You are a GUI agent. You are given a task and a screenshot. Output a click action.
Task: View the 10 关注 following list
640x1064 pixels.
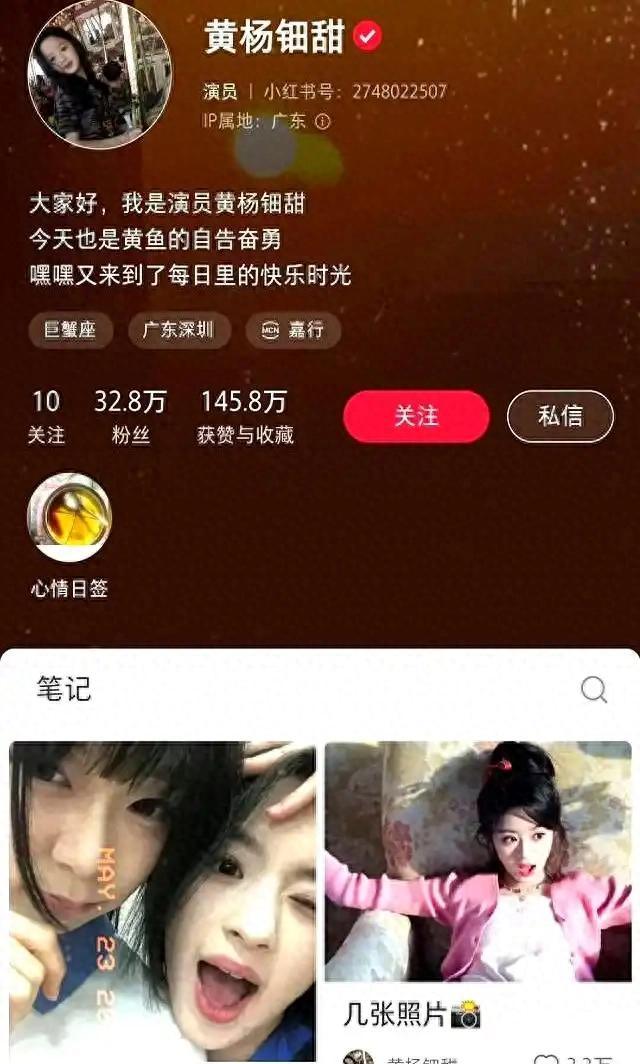46,416
